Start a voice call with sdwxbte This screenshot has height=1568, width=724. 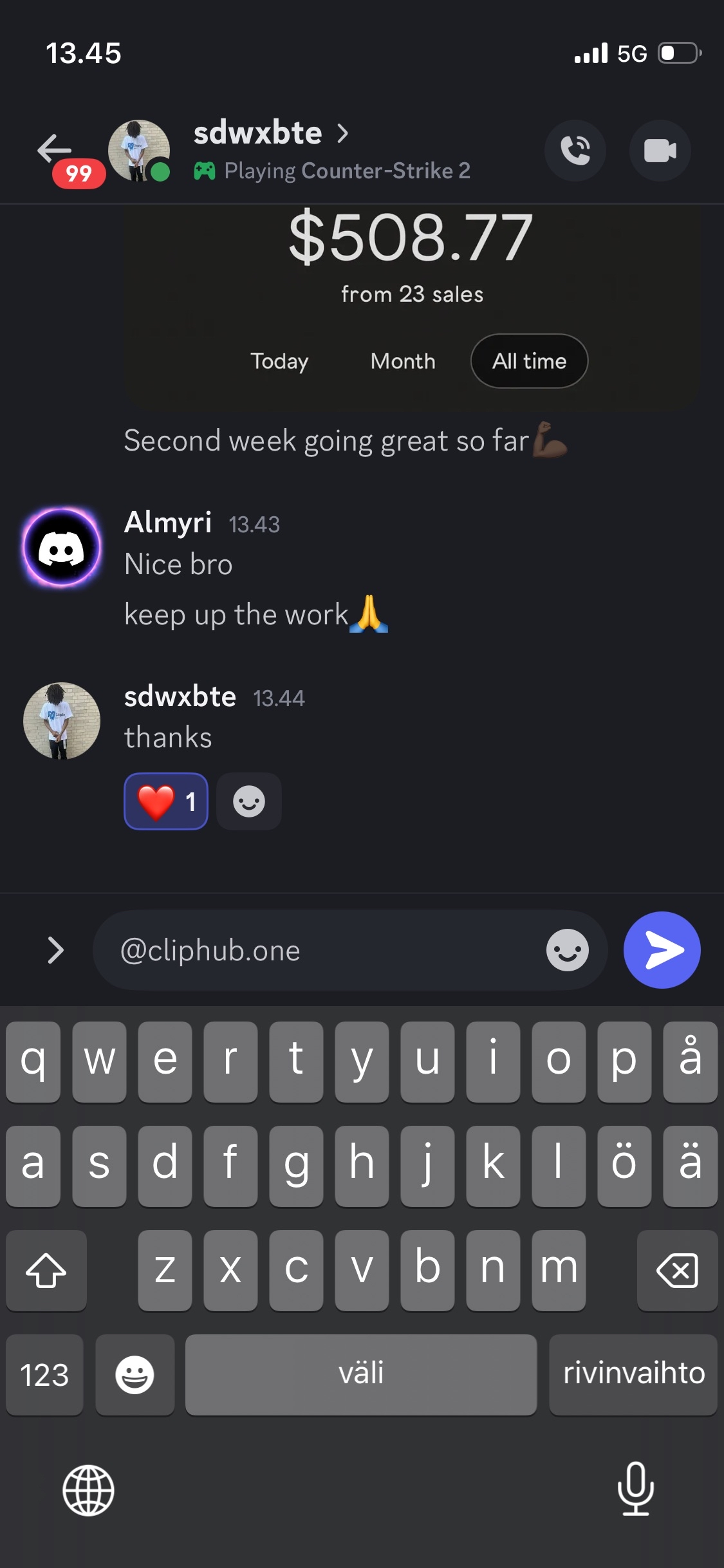tap(575, 151)
